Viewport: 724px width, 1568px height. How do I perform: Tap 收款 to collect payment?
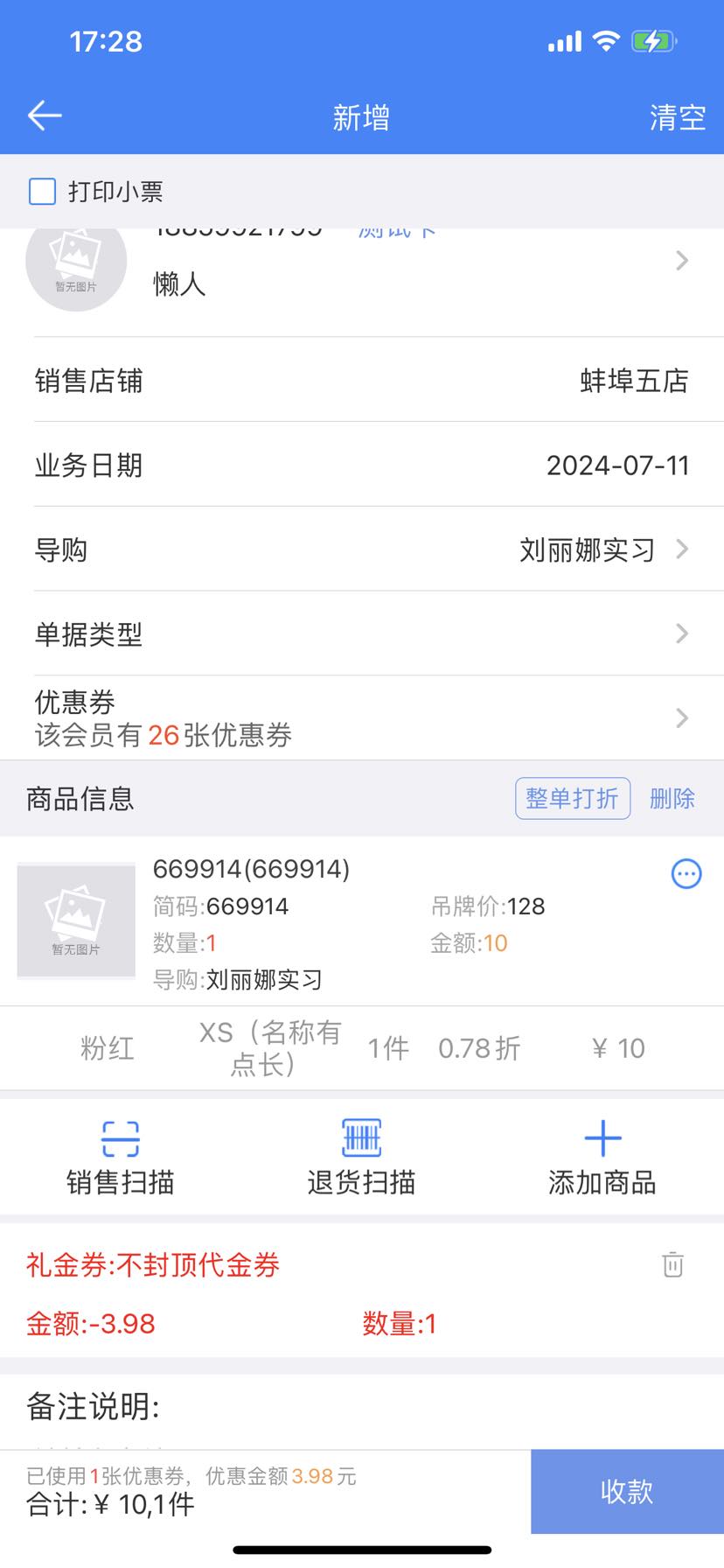(x=627, y=1492)
